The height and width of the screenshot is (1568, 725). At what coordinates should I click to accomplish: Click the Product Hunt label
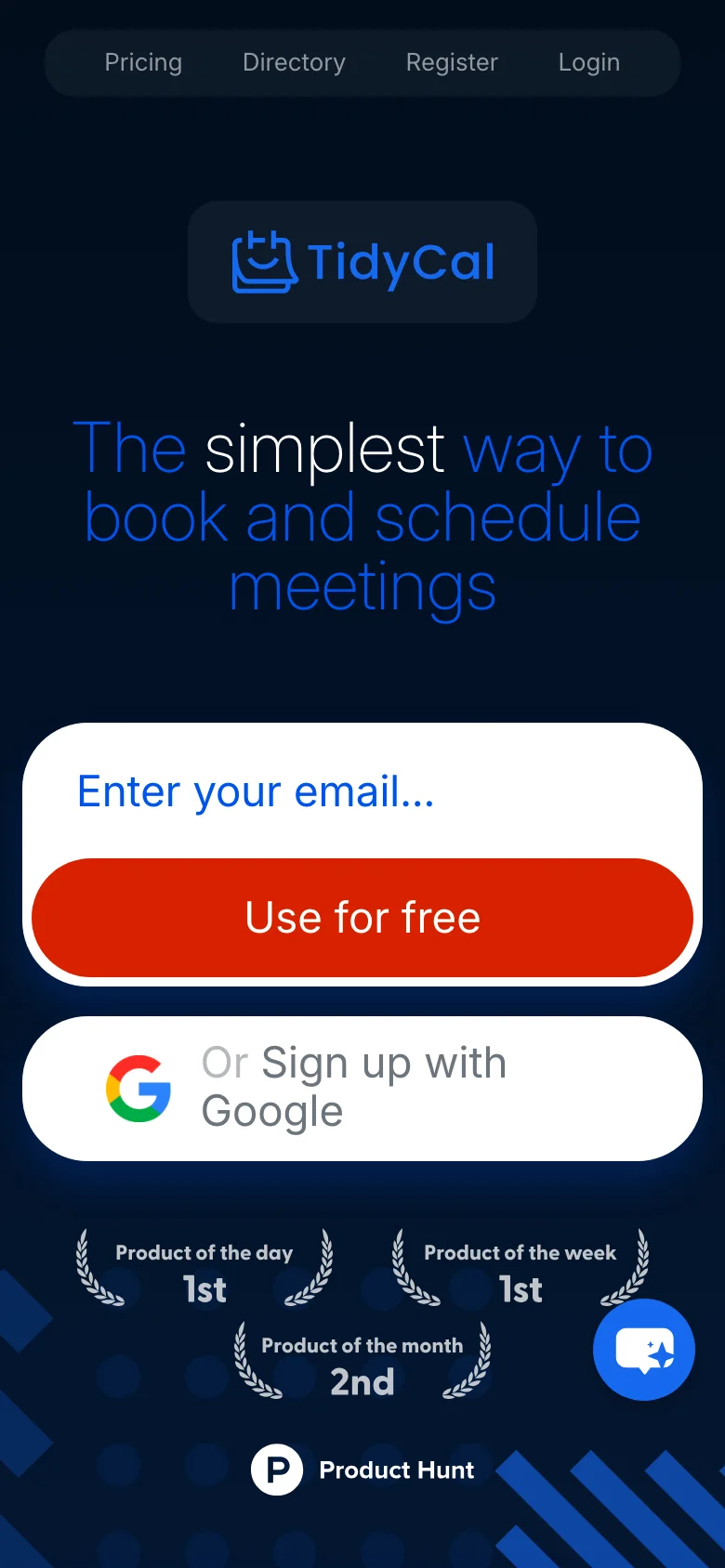(397, 1470)
